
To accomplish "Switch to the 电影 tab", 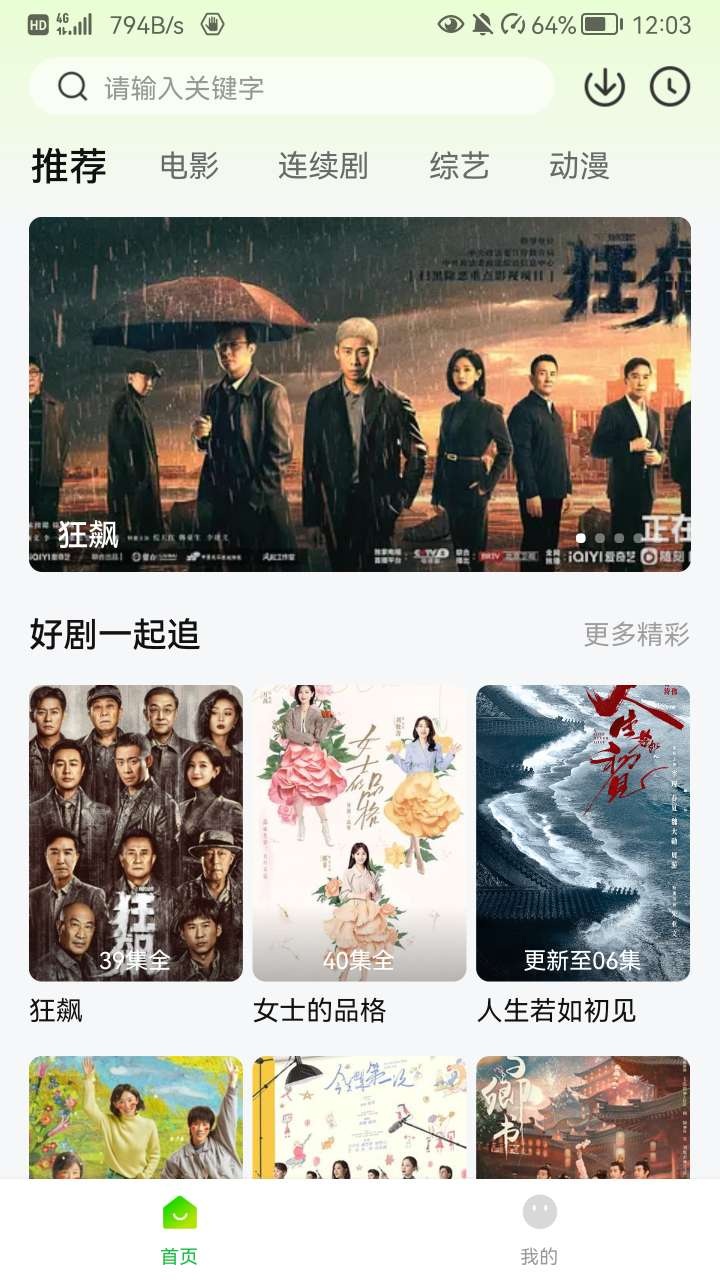I will (x=189, y=166).
